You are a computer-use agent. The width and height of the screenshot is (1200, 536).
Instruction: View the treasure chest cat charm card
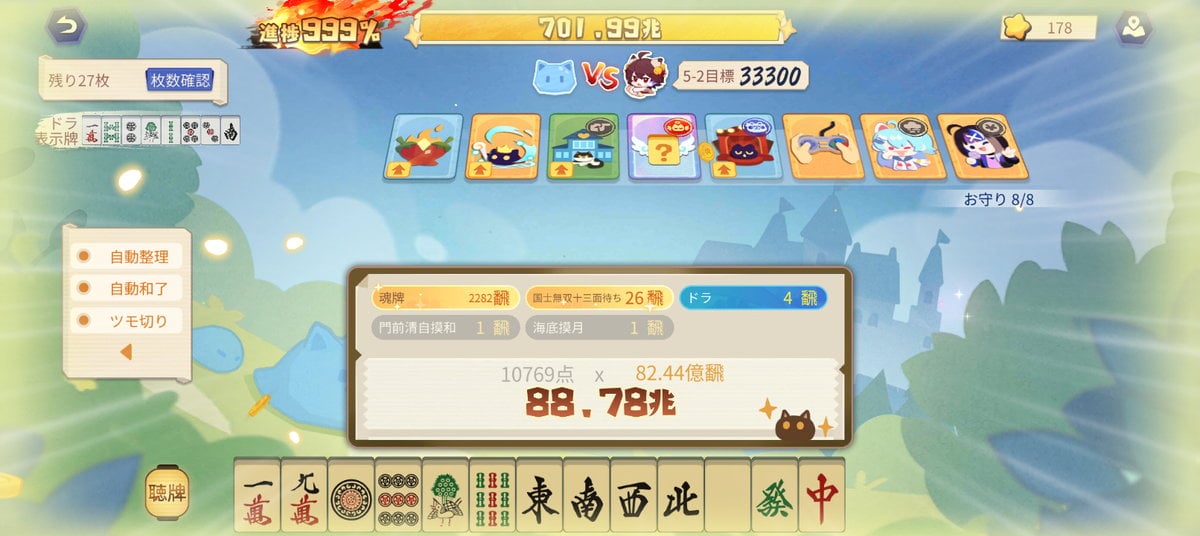[x=741, y=146]
